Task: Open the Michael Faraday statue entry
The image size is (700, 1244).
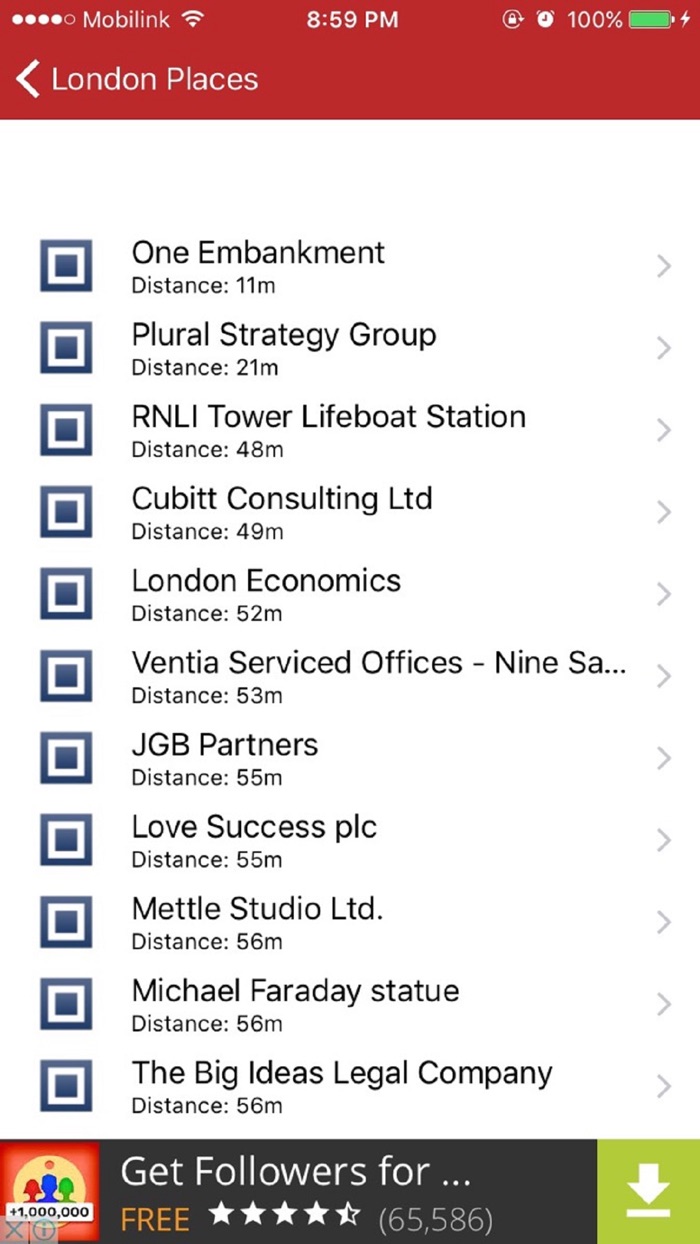Action: tap(350, 1004)
